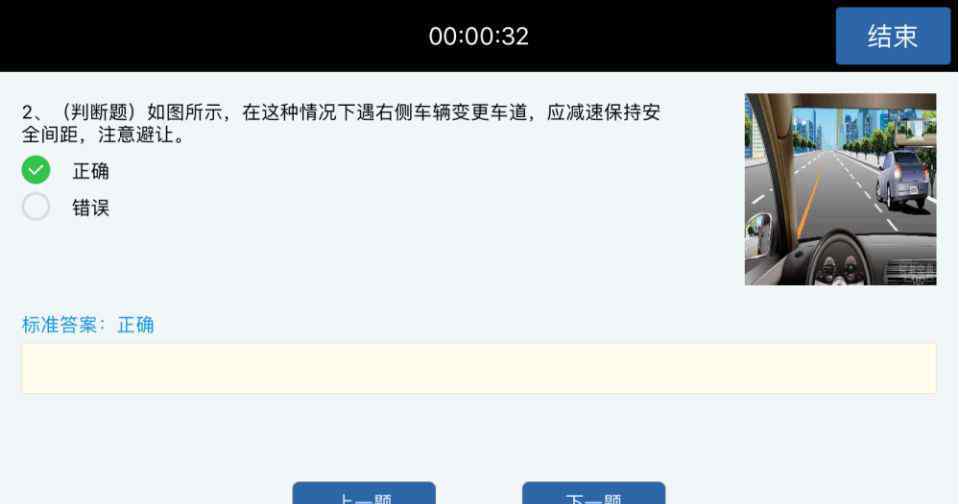Open the driving scene question image
The image size is (959, 504).
(x=840, y=189)
